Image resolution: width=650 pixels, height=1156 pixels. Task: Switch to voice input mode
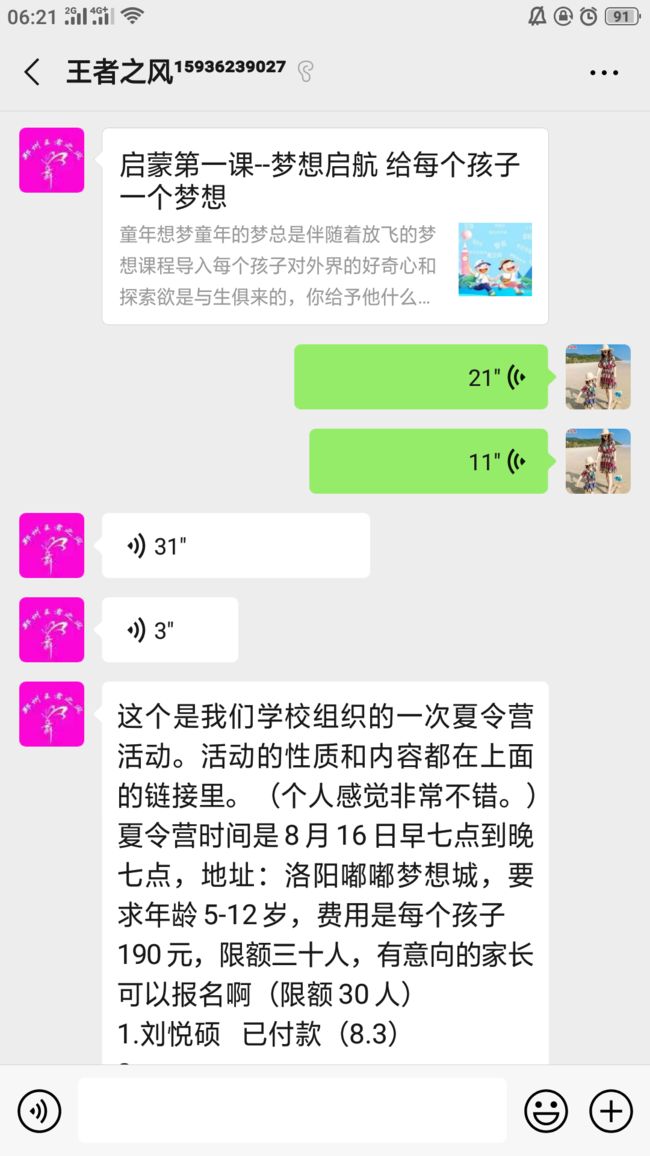pos(39,1111)
